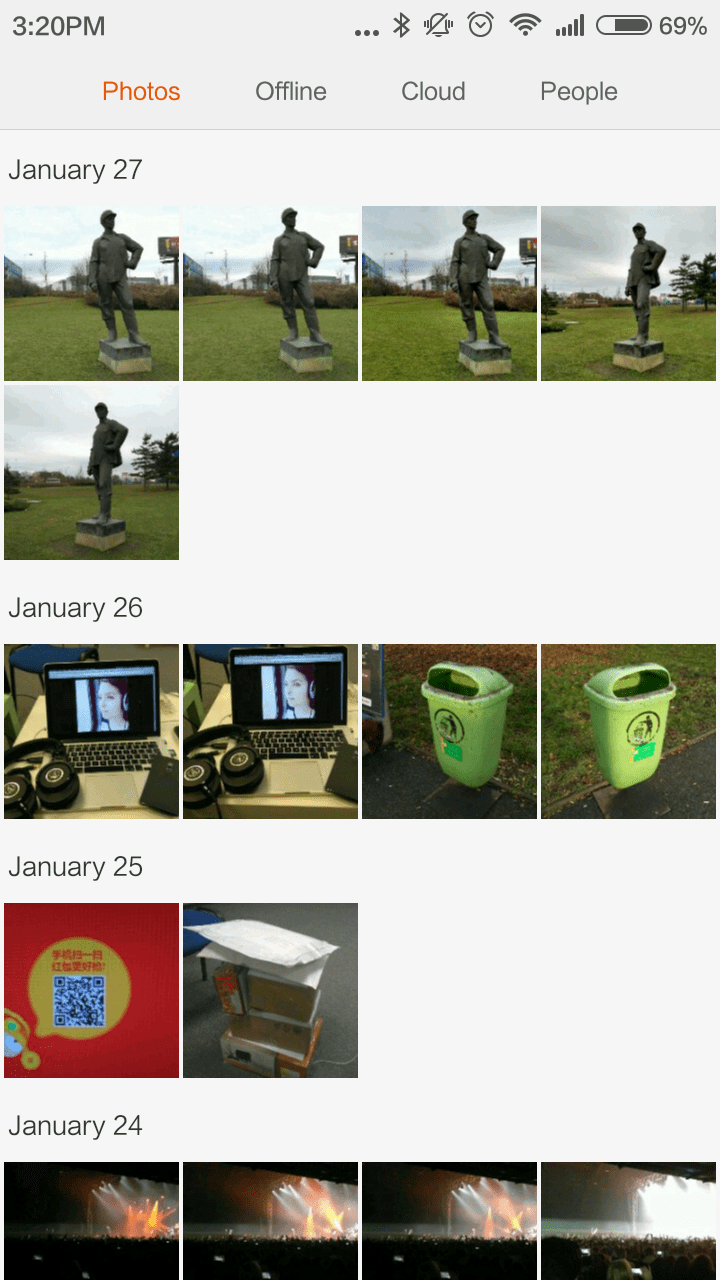Select the Photos tab
Viewport: 720px width, 1280px height.
coord(141,91)
